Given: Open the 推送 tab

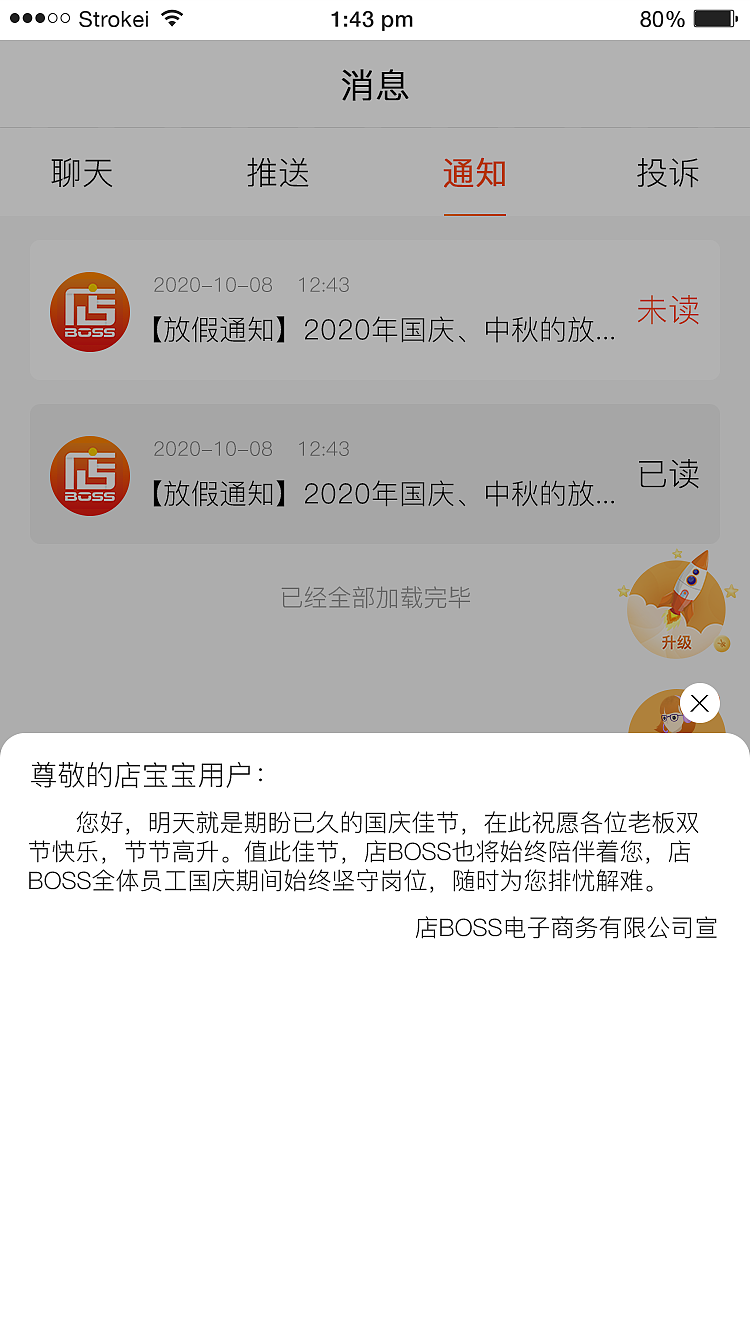Looking at the screenshot, I should click(278, 173).
